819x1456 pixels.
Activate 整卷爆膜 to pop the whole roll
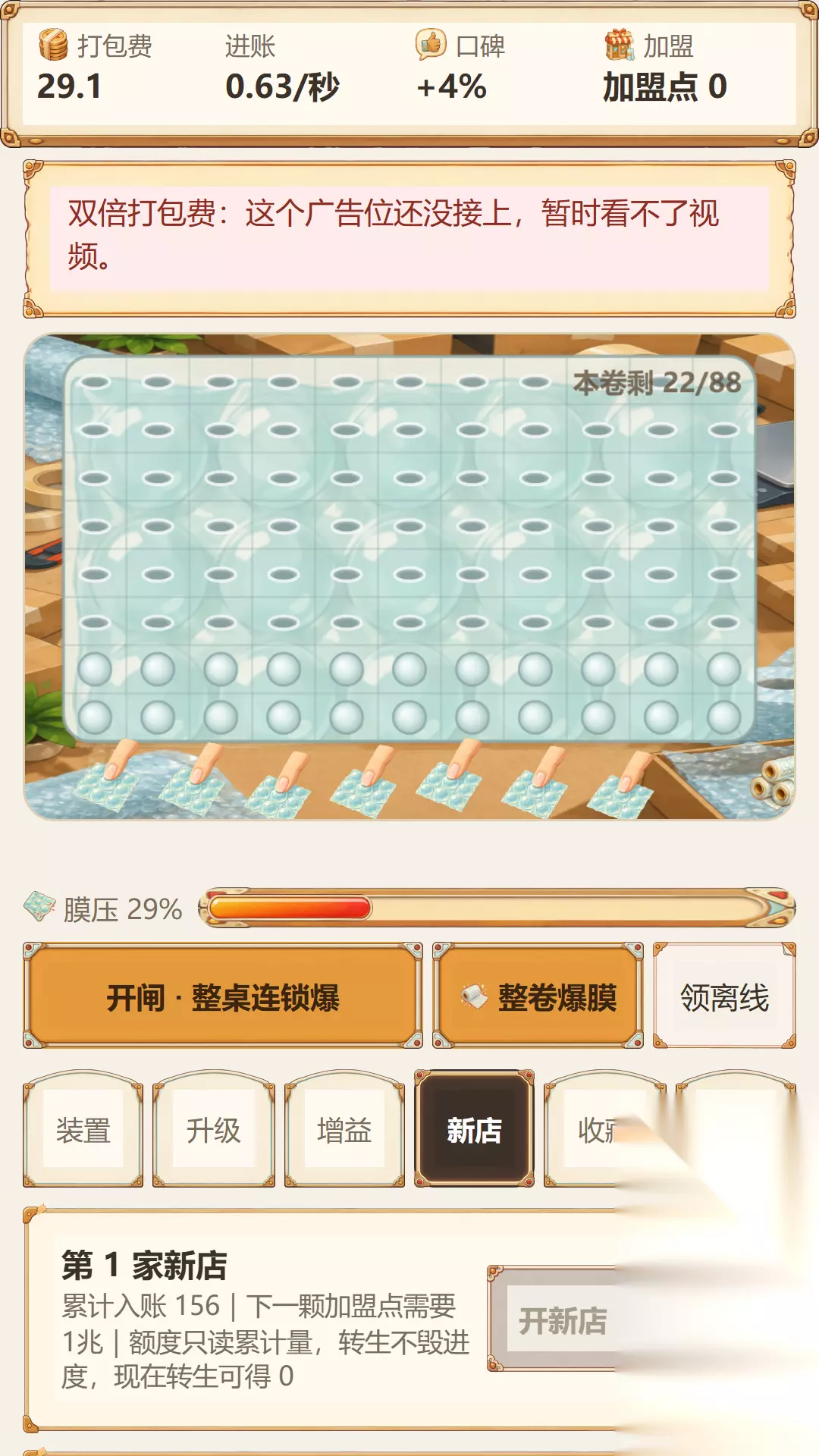(538, 996)
